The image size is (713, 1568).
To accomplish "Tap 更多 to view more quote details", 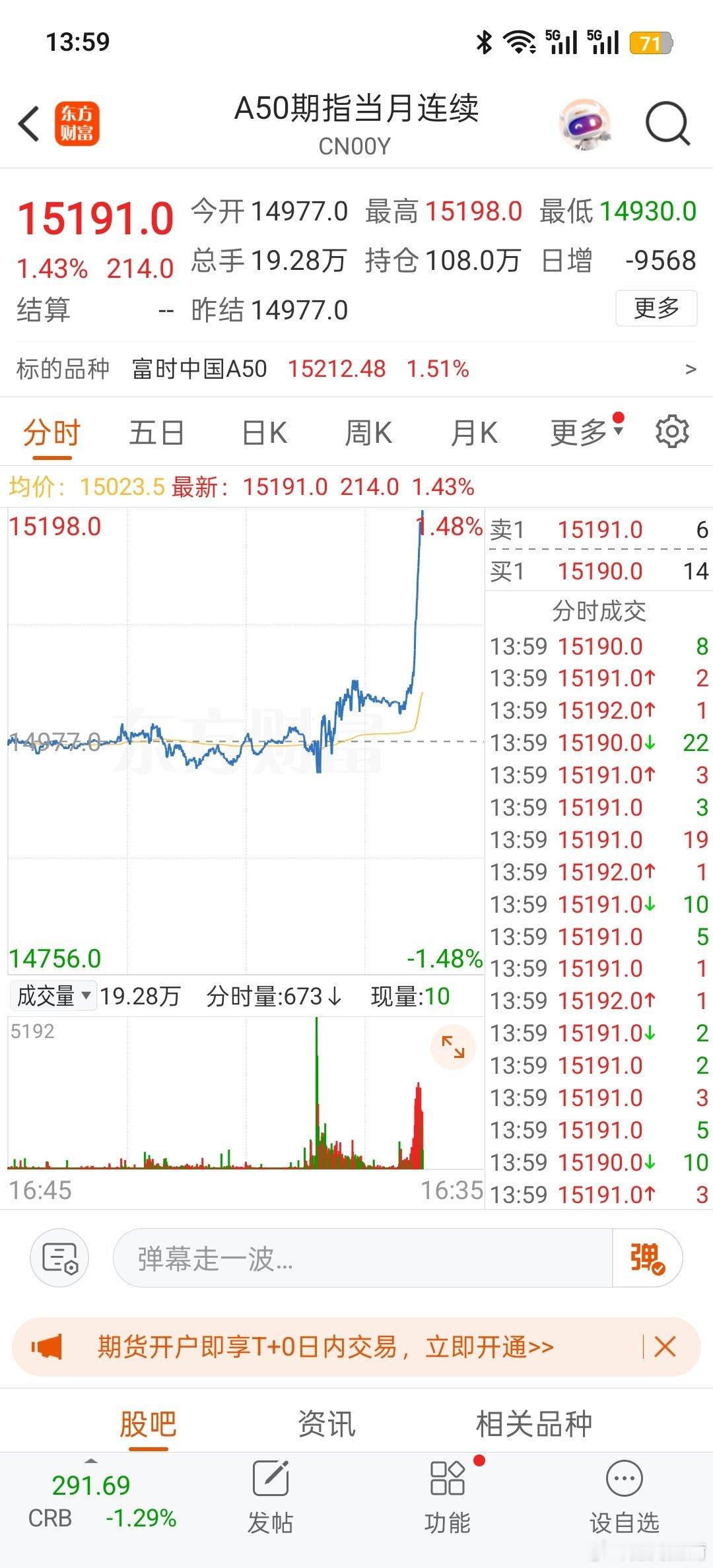I will pyautogui.click(x=656, y=308).
